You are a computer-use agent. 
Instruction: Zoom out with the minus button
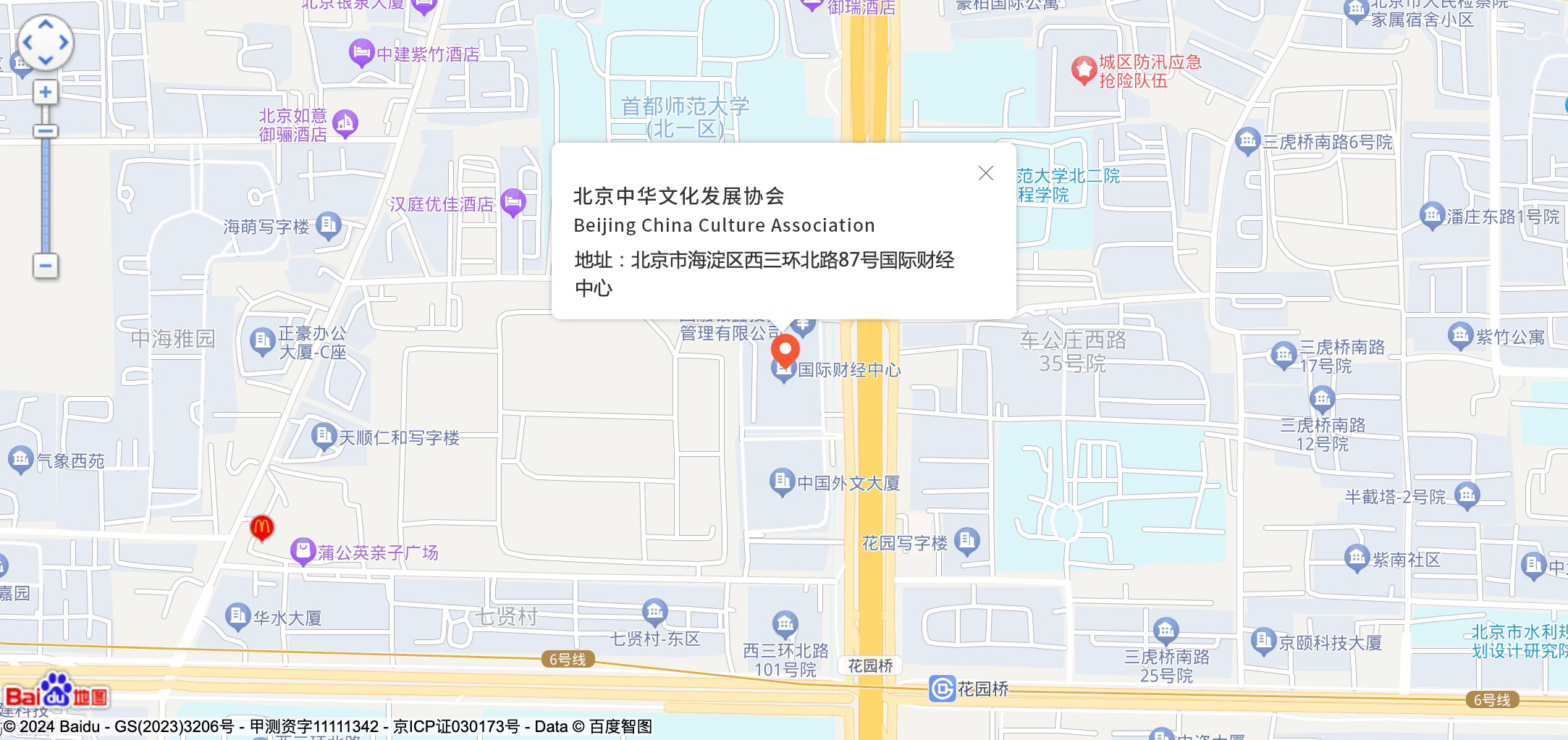click(46, 266)
